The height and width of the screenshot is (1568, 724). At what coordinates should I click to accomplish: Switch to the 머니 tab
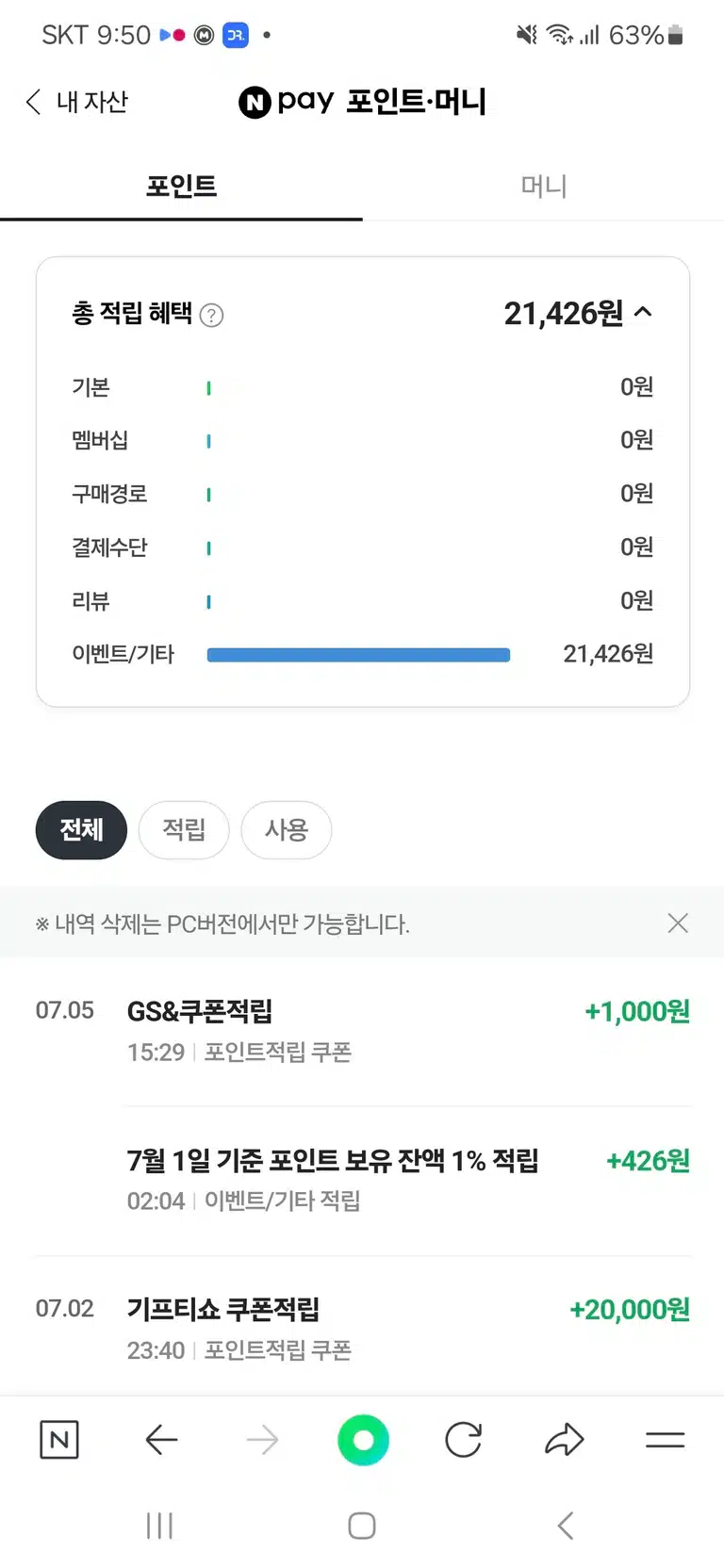[x=543, y=186]
